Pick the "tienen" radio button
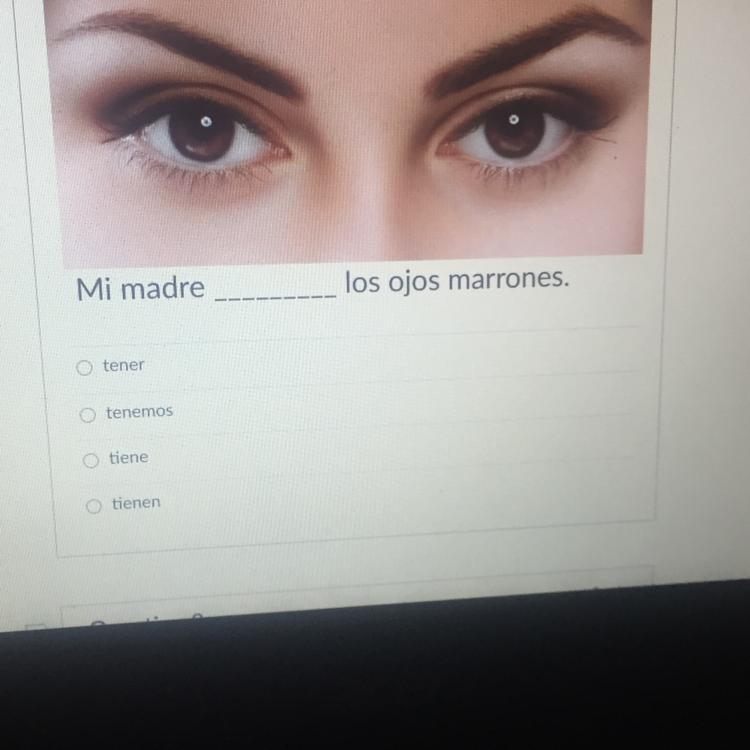 coord(94,506)
